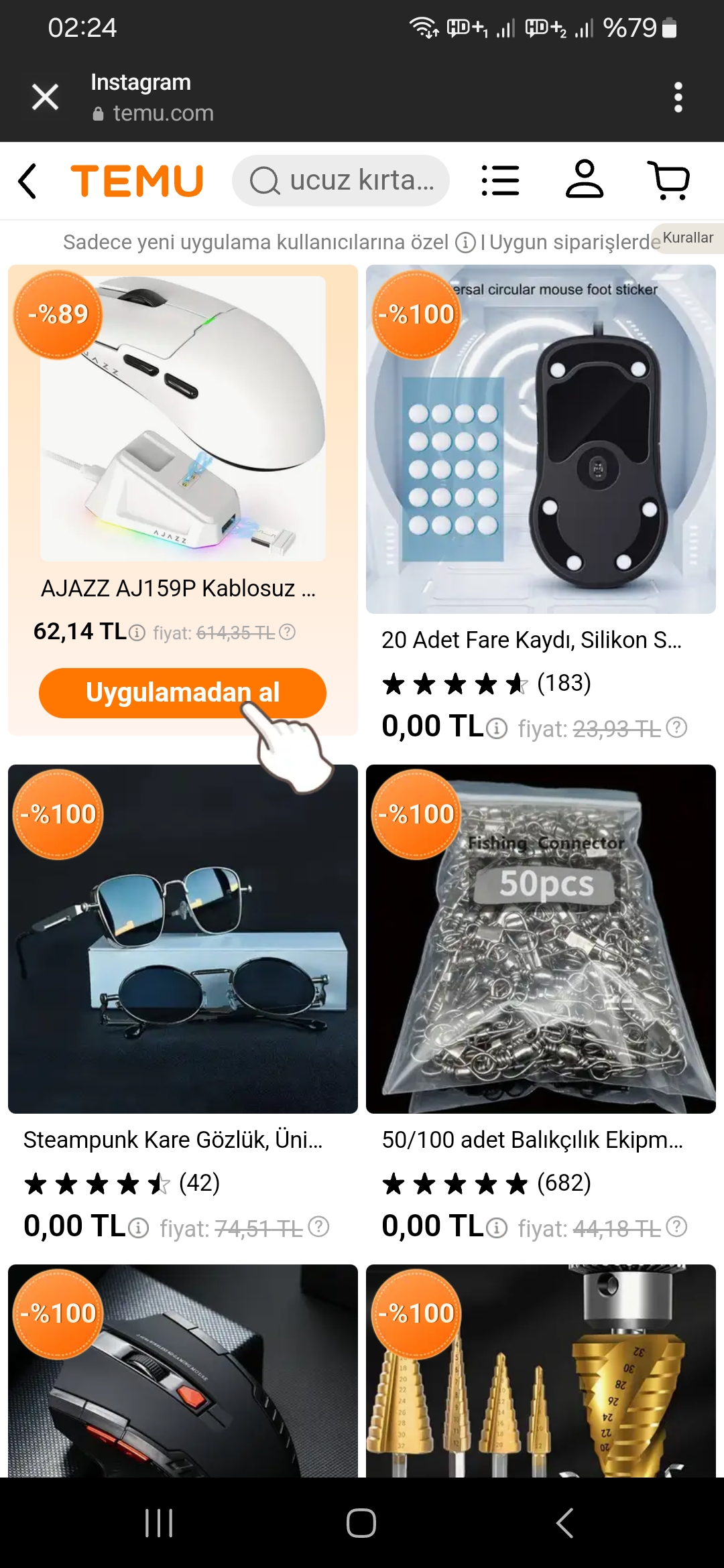The image size is (724, 1568).
Task: Show the info icon beside 62,14 TL
Action: click(137, 633)
